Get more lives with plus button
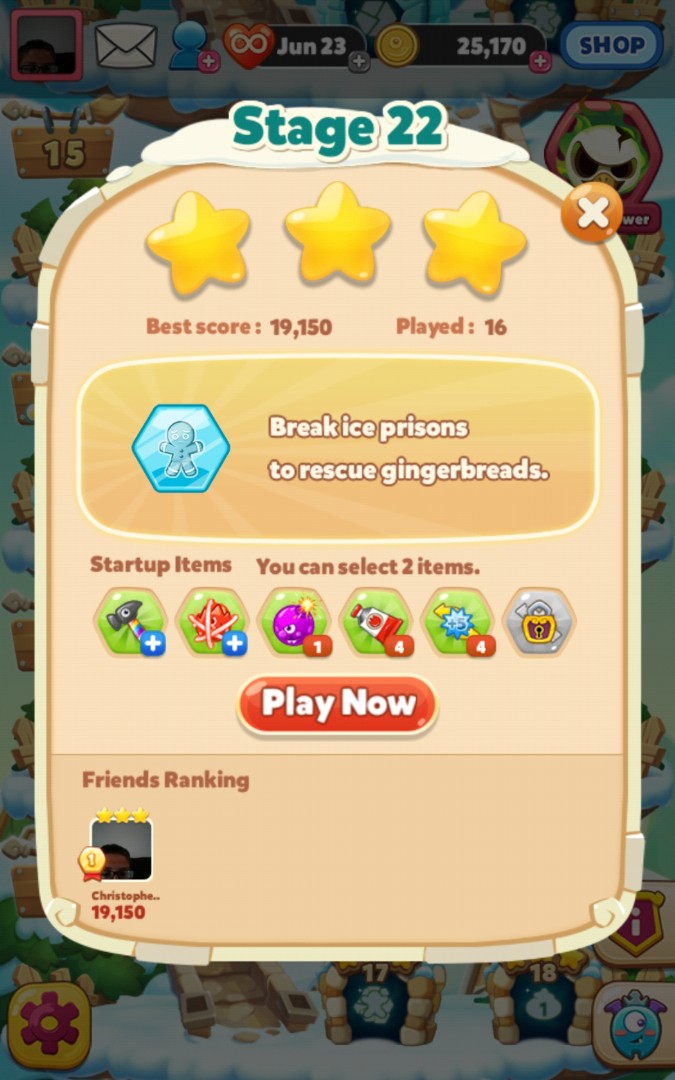The width and height of the screenshot is (675, 1080). coord(358,62)
